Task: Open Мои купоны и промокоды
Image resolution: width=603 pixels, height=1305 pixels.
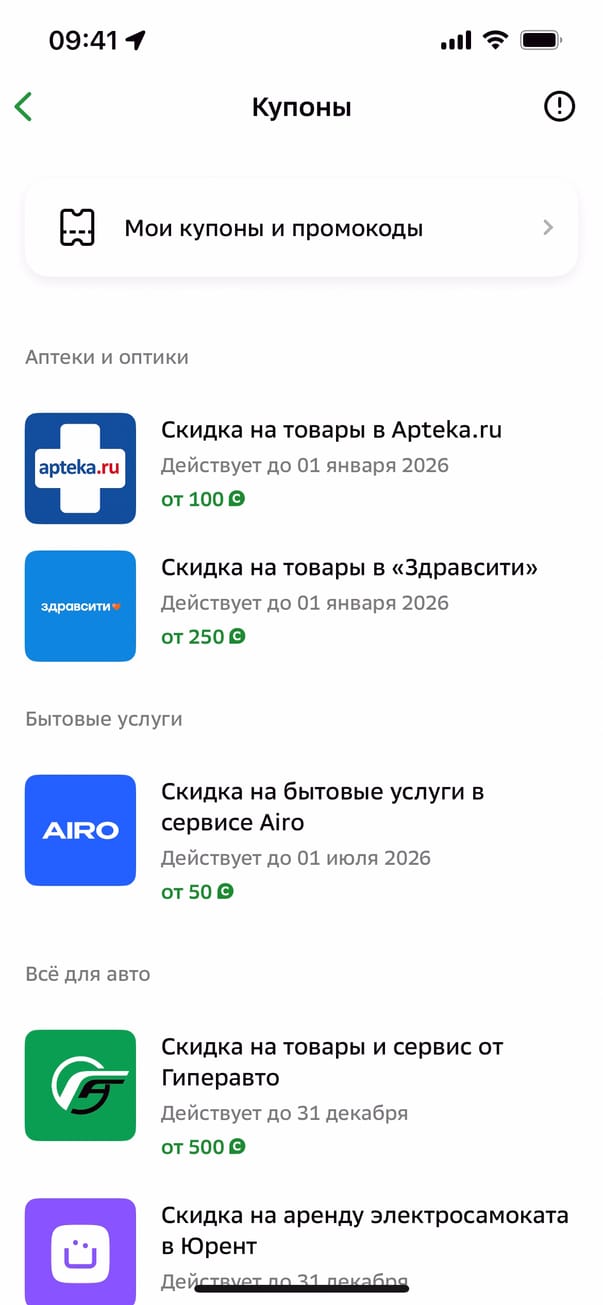Action: [301, 228]
